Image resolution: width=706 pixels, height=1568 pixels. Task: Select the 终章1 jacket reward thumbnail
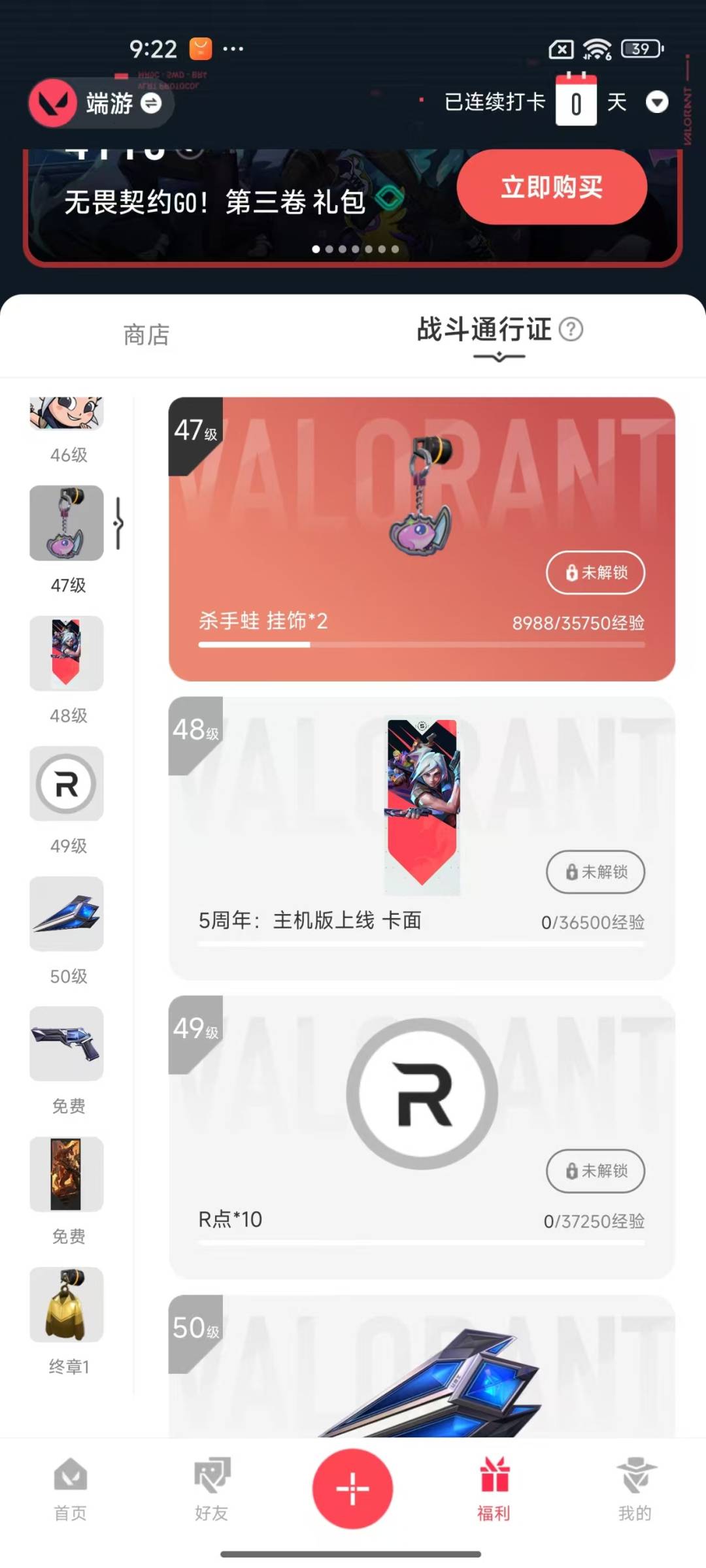tap(67, 1304)
